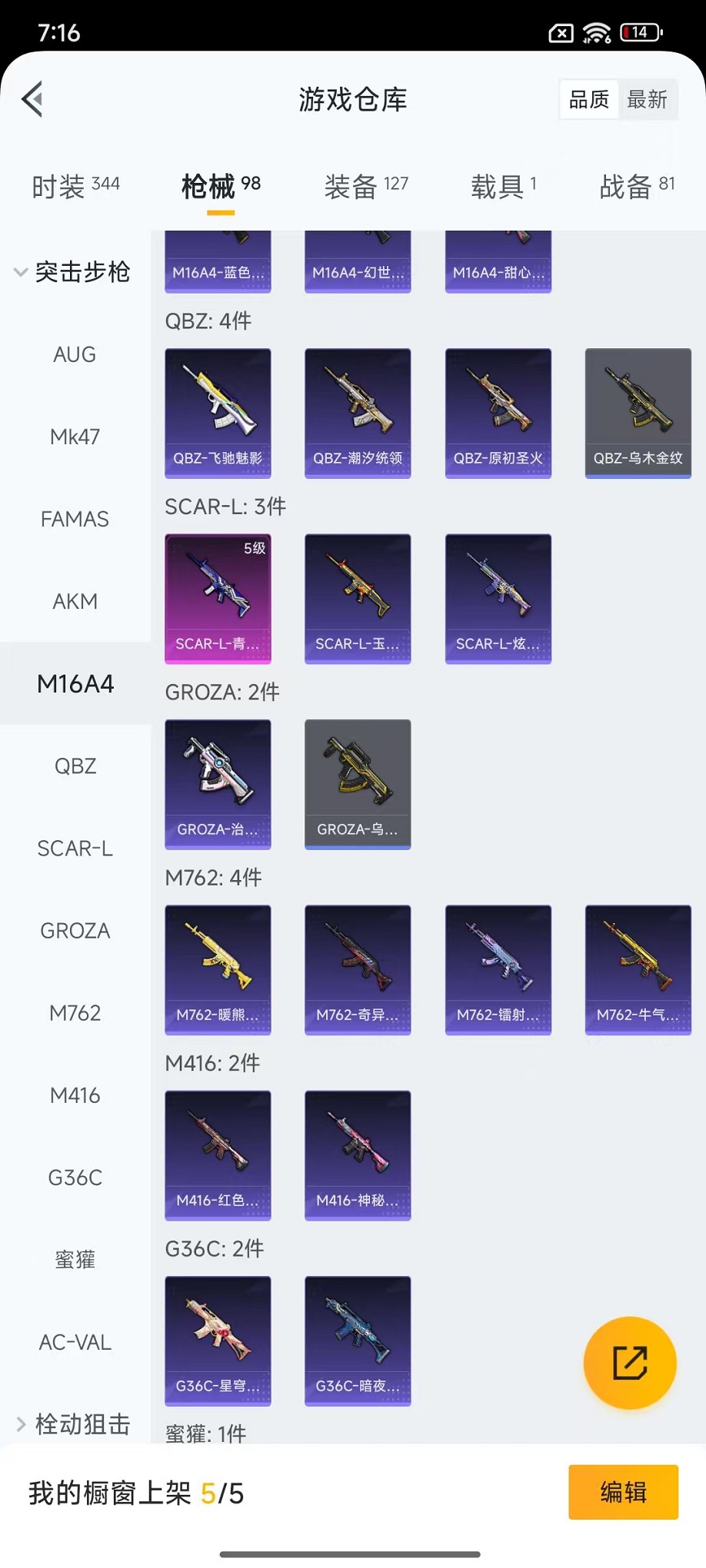The image size is (706, 1568).
Task: Open the 战备 tab
Action: click(637, 186)
